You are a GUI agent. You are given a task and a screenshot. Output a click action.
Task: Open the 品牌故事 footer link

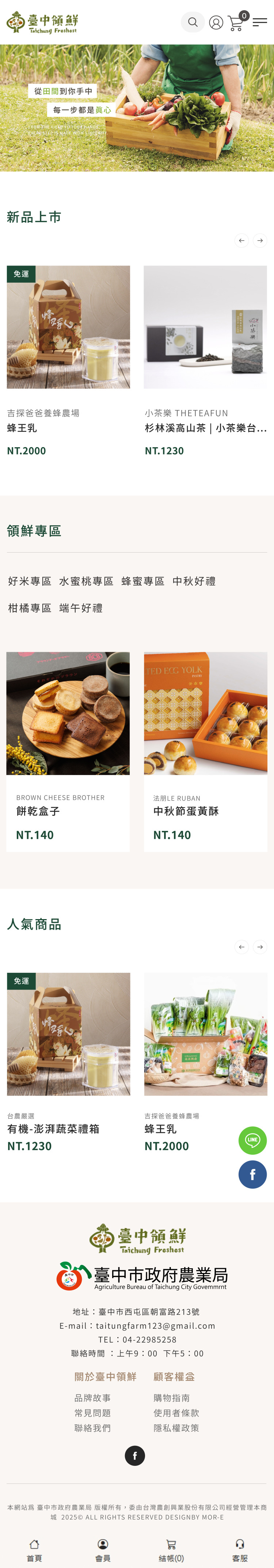pos(92,1398)
